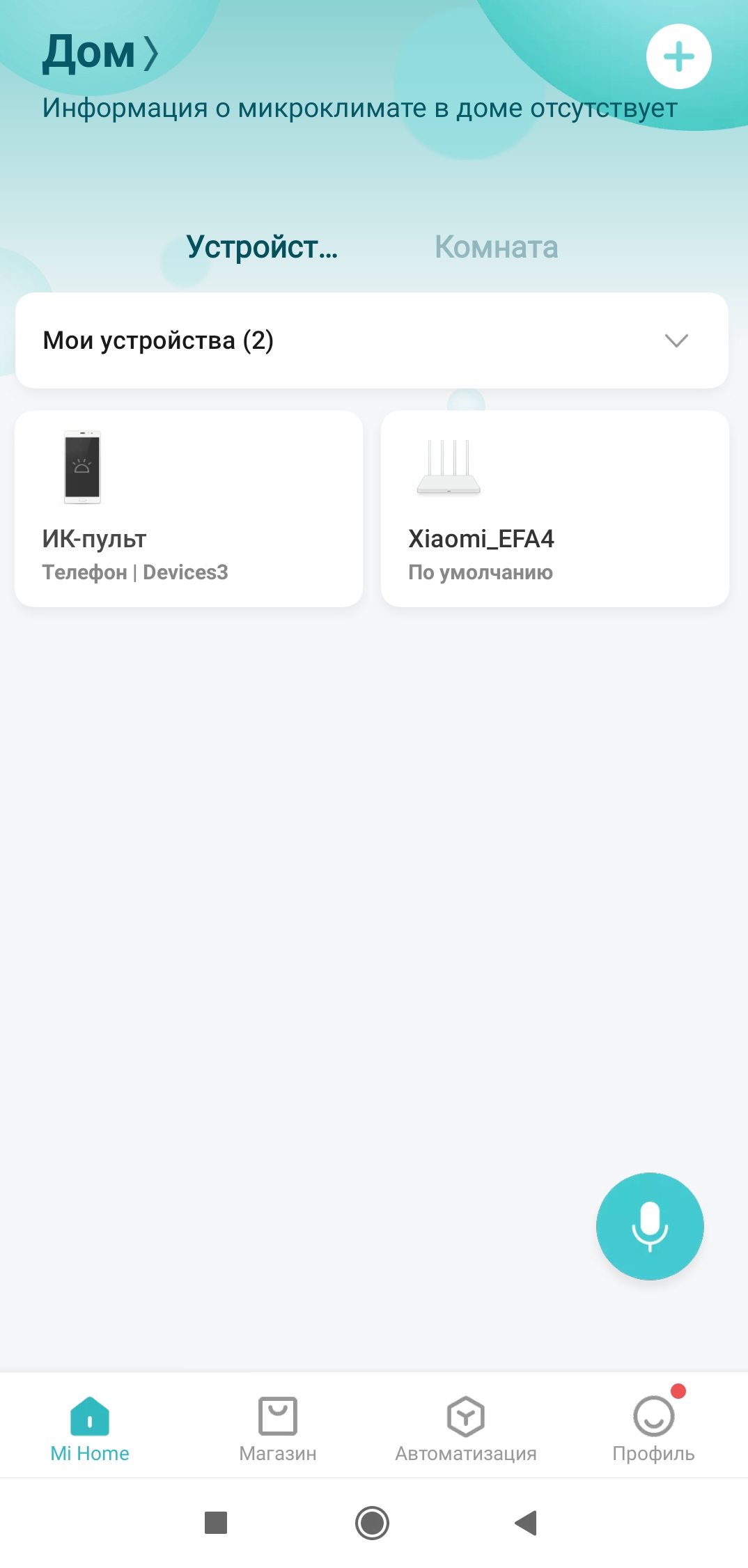
Task: Open recent apps with square button
Action: pyautogui.click(x=216, y=1523)
